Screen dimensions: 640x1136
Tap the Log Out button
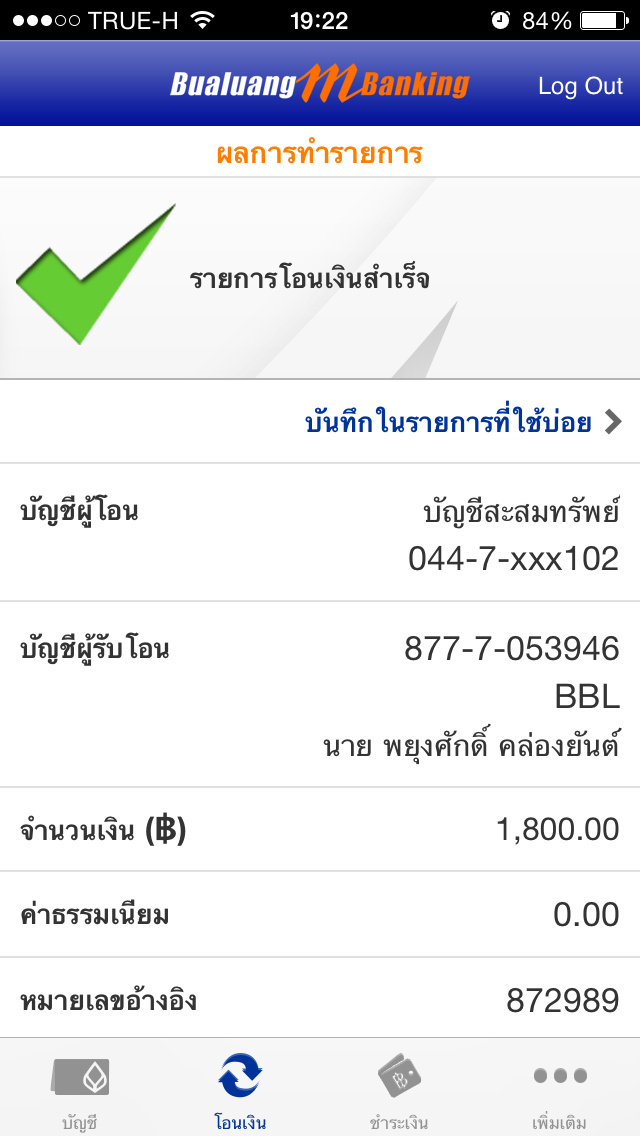point(580,86)
